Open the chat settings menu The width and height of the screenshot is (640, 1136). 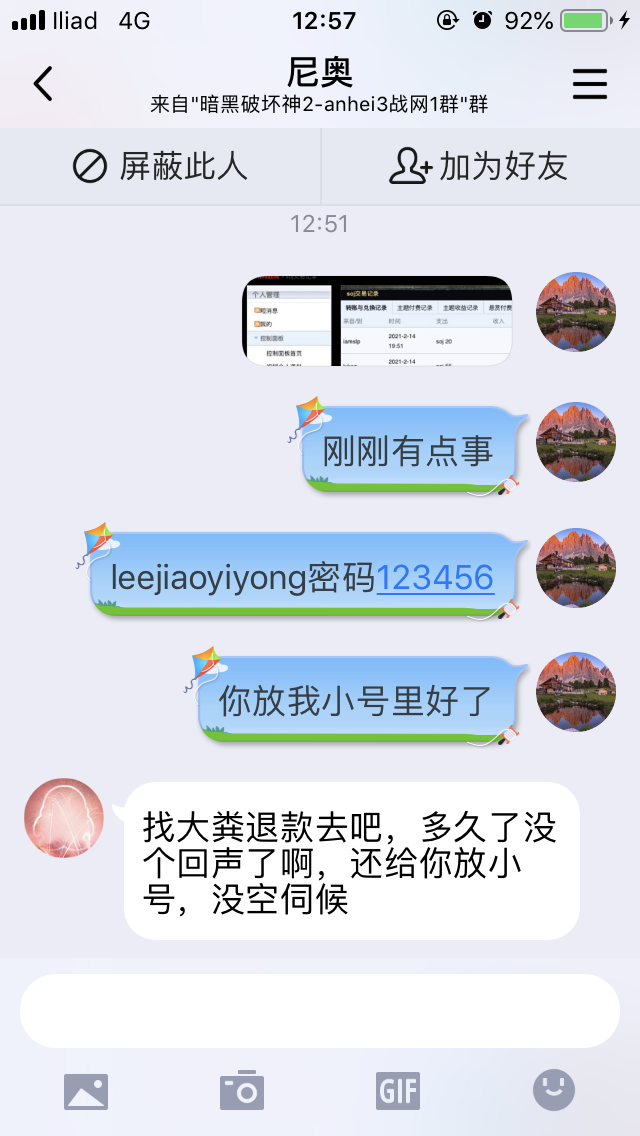pos(590,84)
